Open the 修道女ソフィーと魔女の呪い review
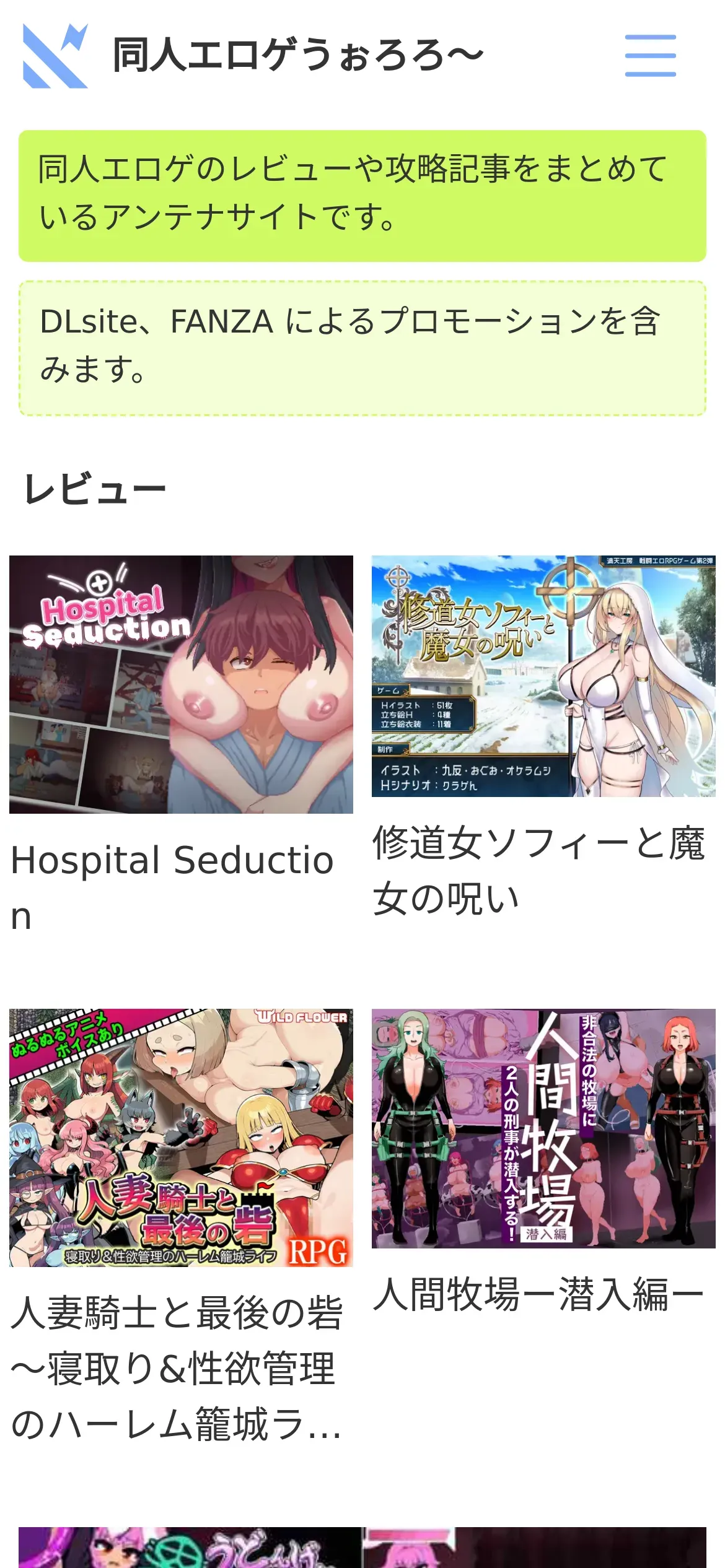The height and width of the screenshot is (1568, 725). [x=543, y=676]
